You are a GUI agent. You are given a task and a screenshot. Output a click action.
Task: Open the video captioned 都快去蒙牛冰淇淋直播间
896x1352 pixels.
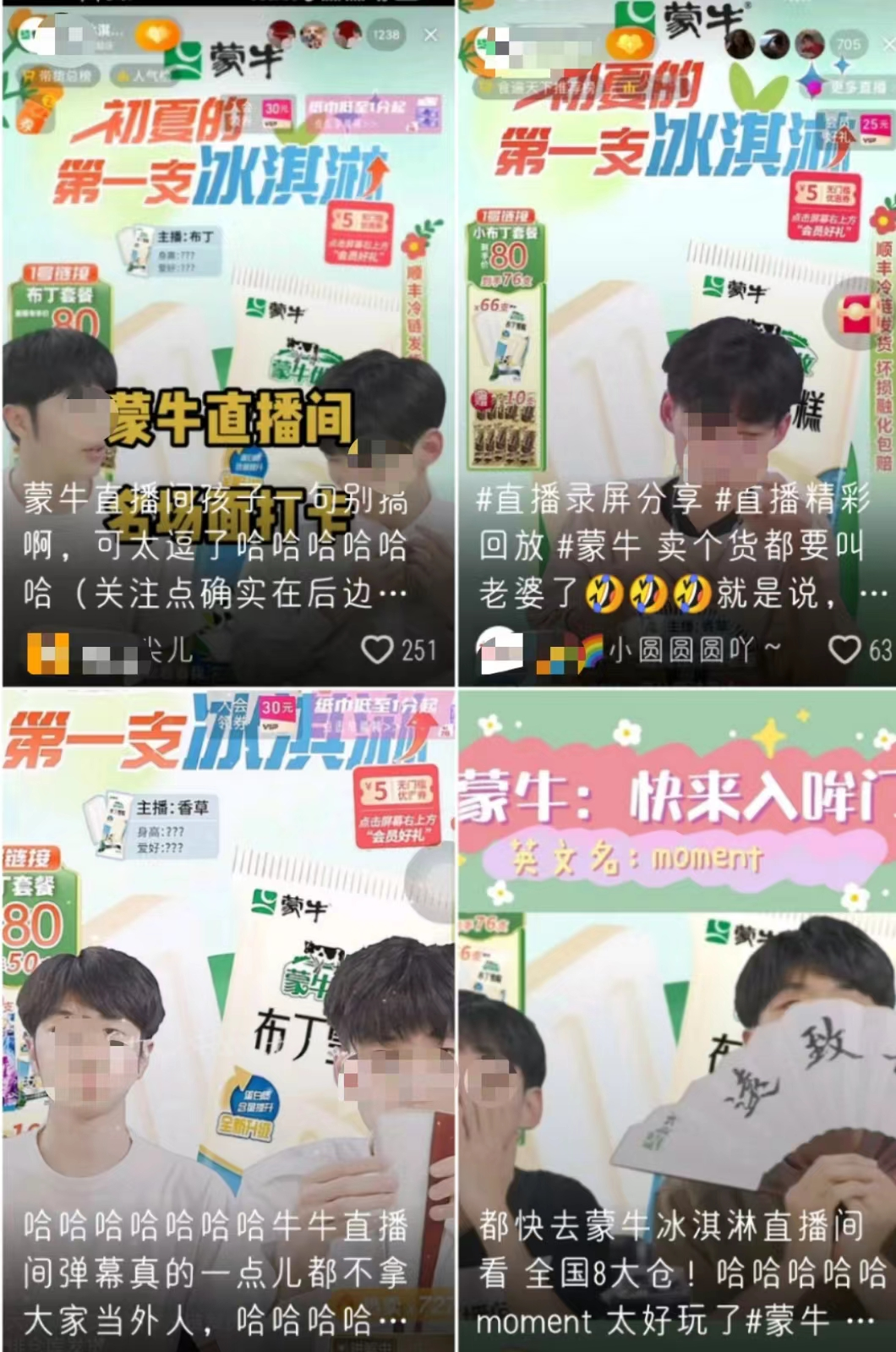676,1015
